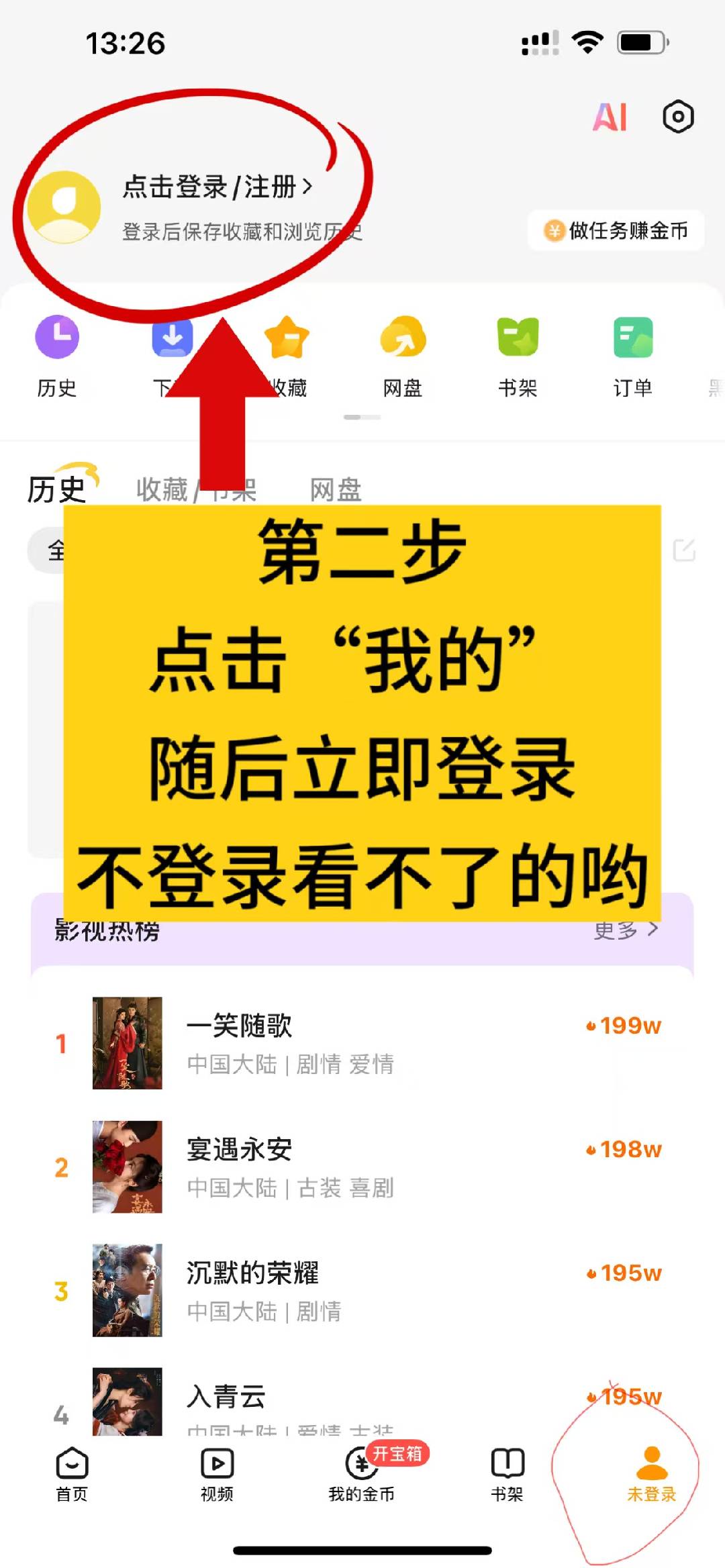Tap the 下载 download icon

(x=171, y=339)
